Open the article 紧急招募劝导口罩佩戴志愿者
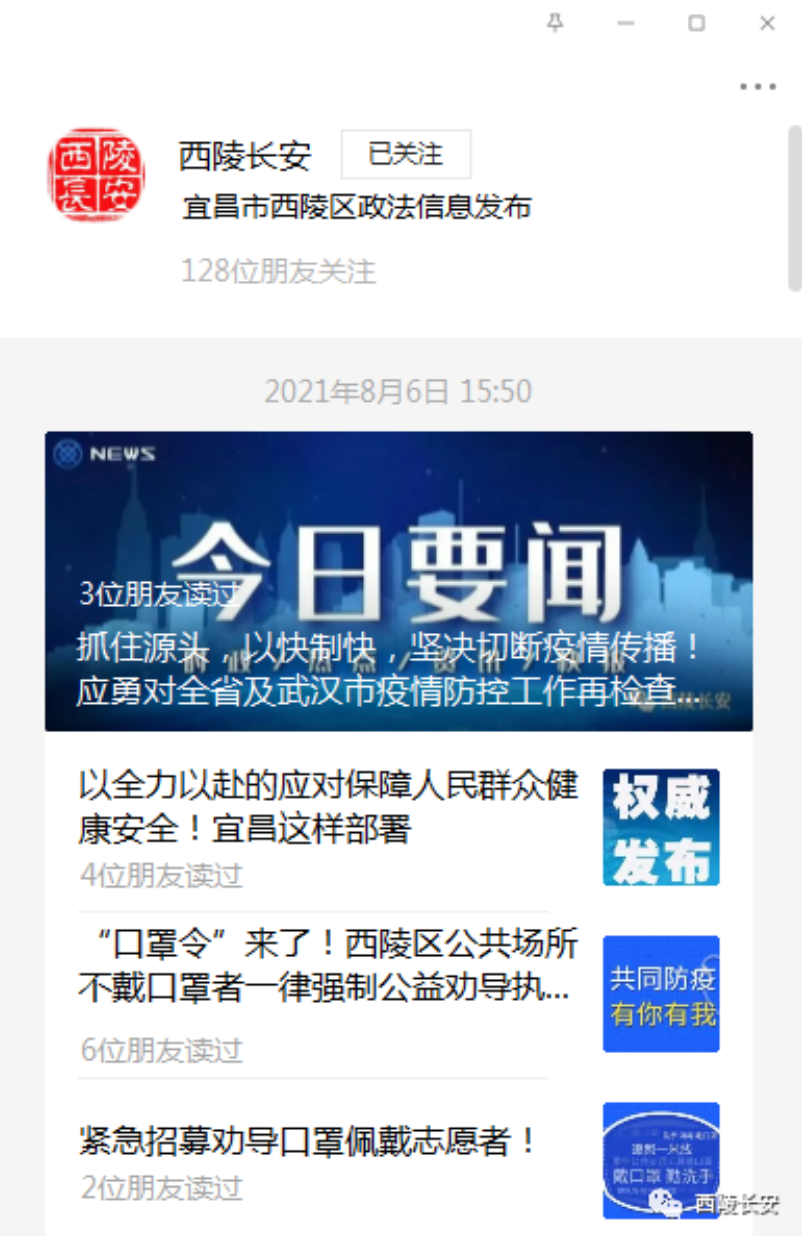The image size is (802, 1236). 308,1141
